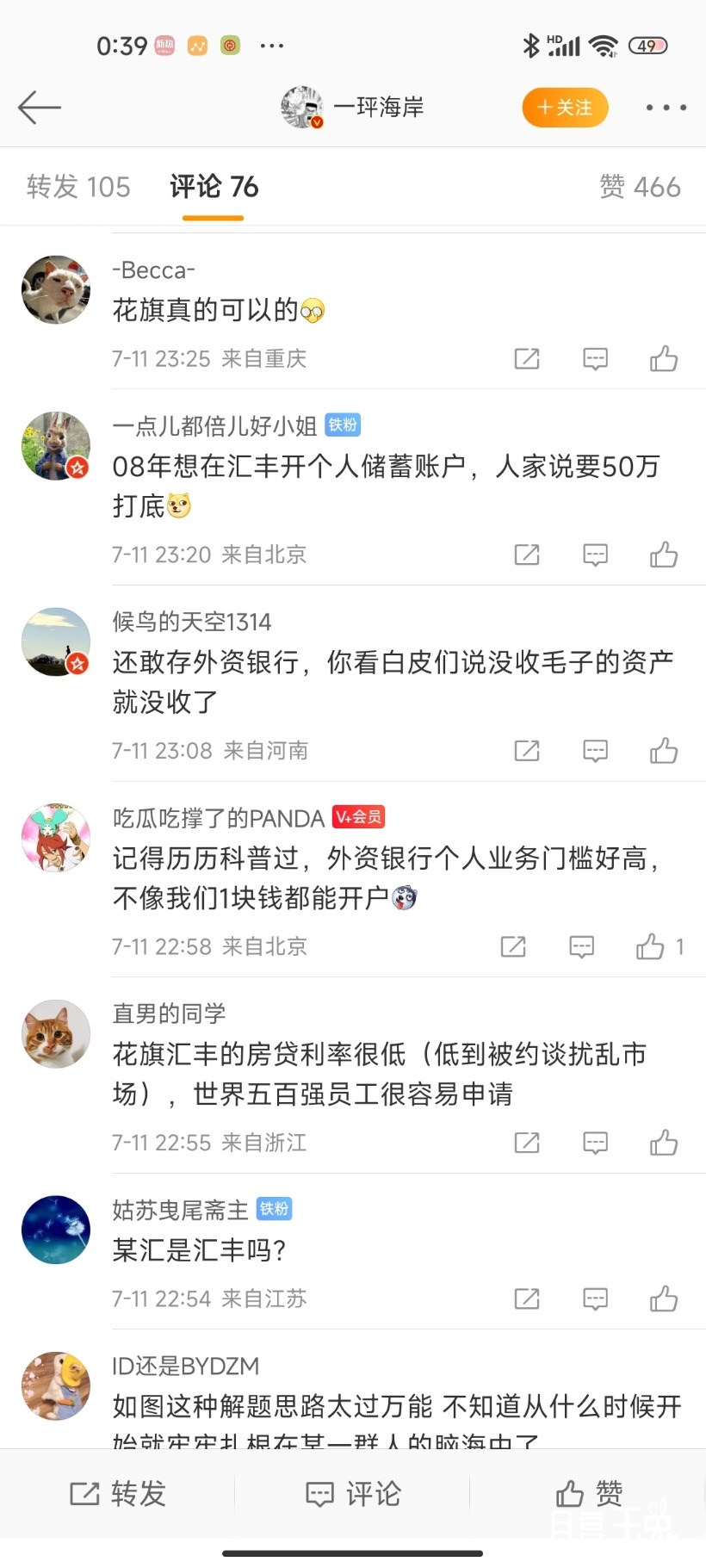
Task: Click the reply icon on 直男的同学's comment
Action: (x=595, y=1143)
